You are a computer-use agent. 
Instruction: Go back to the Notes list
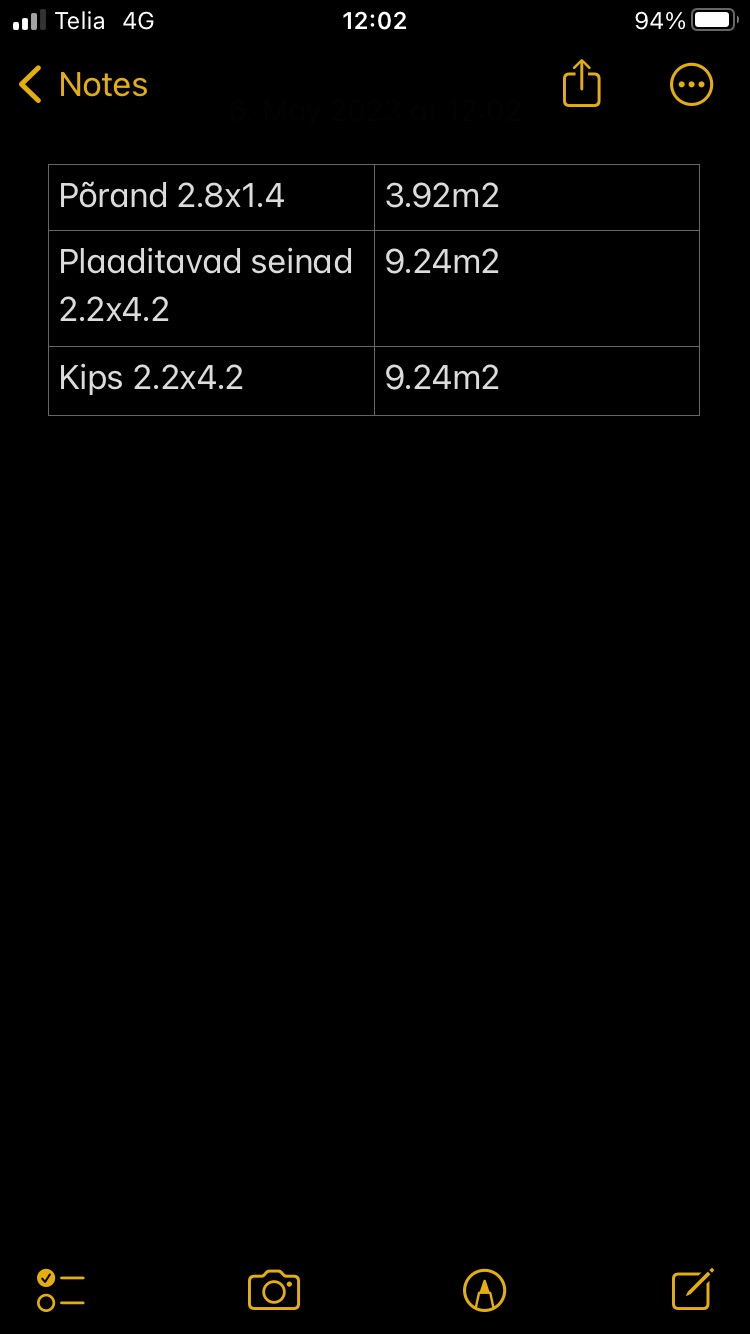click(x=82, y=85)
